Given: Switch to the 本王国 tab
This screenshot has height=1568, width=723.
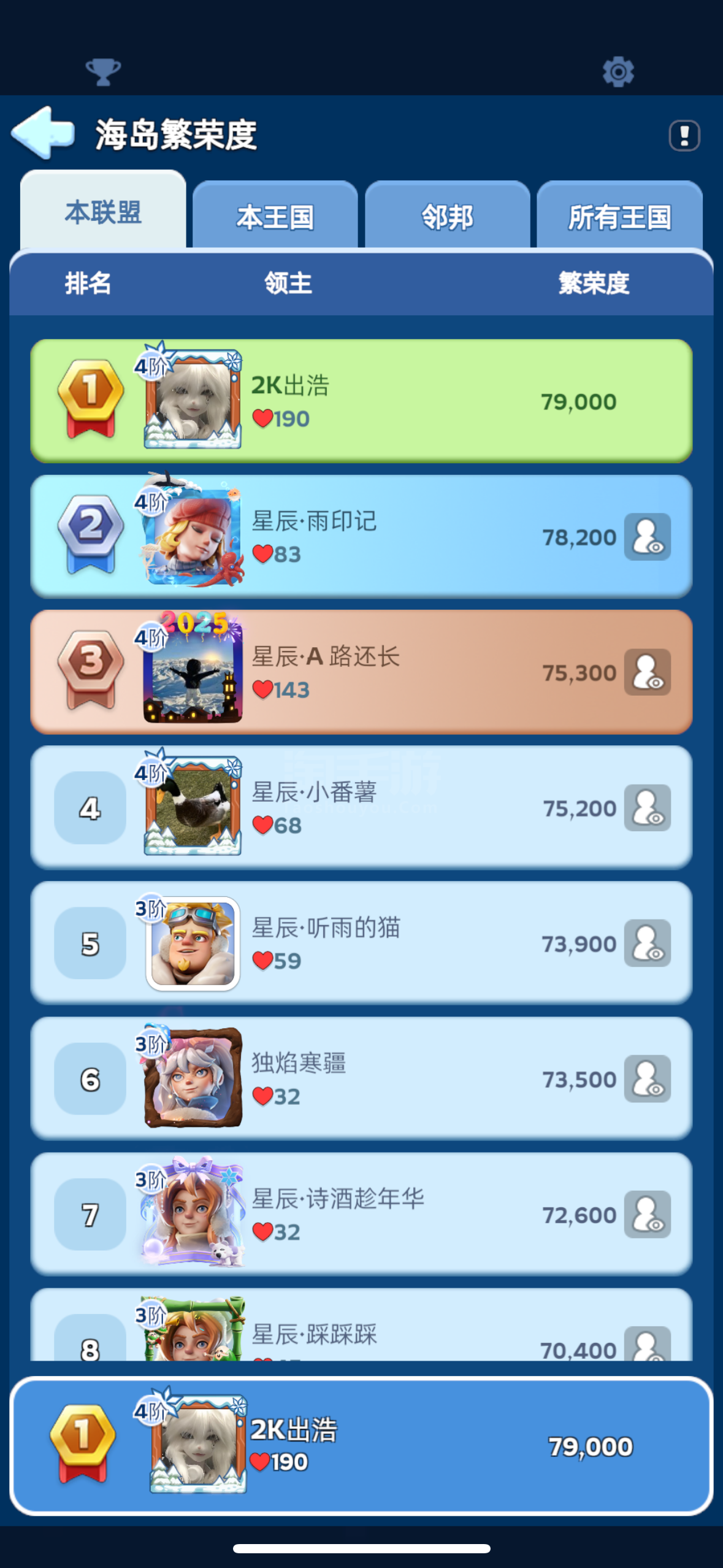Looking at the screenshot, I should click(275, 217).
